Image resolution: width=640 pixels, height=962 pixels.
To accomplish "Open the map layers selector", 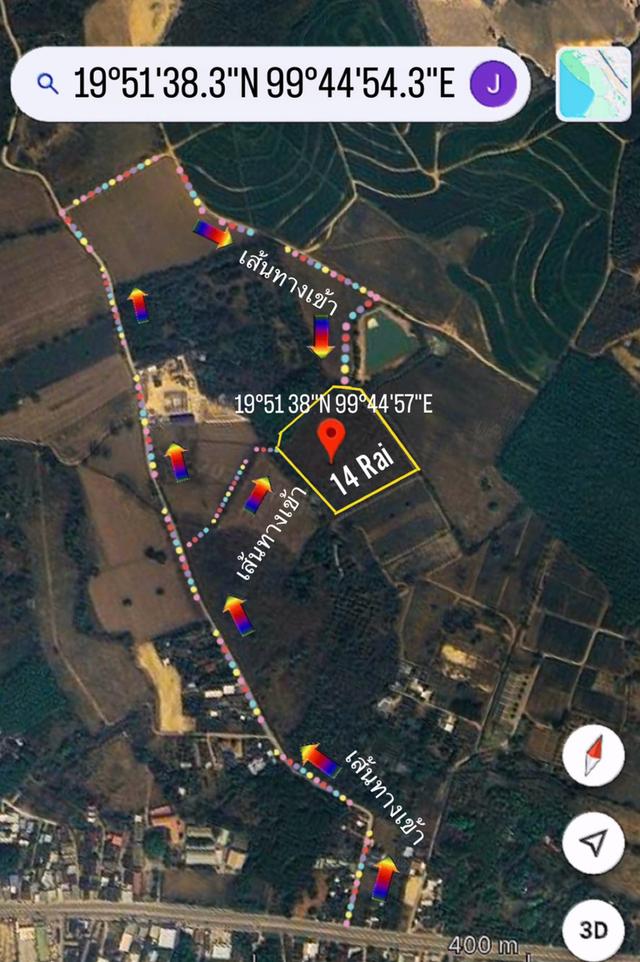I will coord(593,85).
